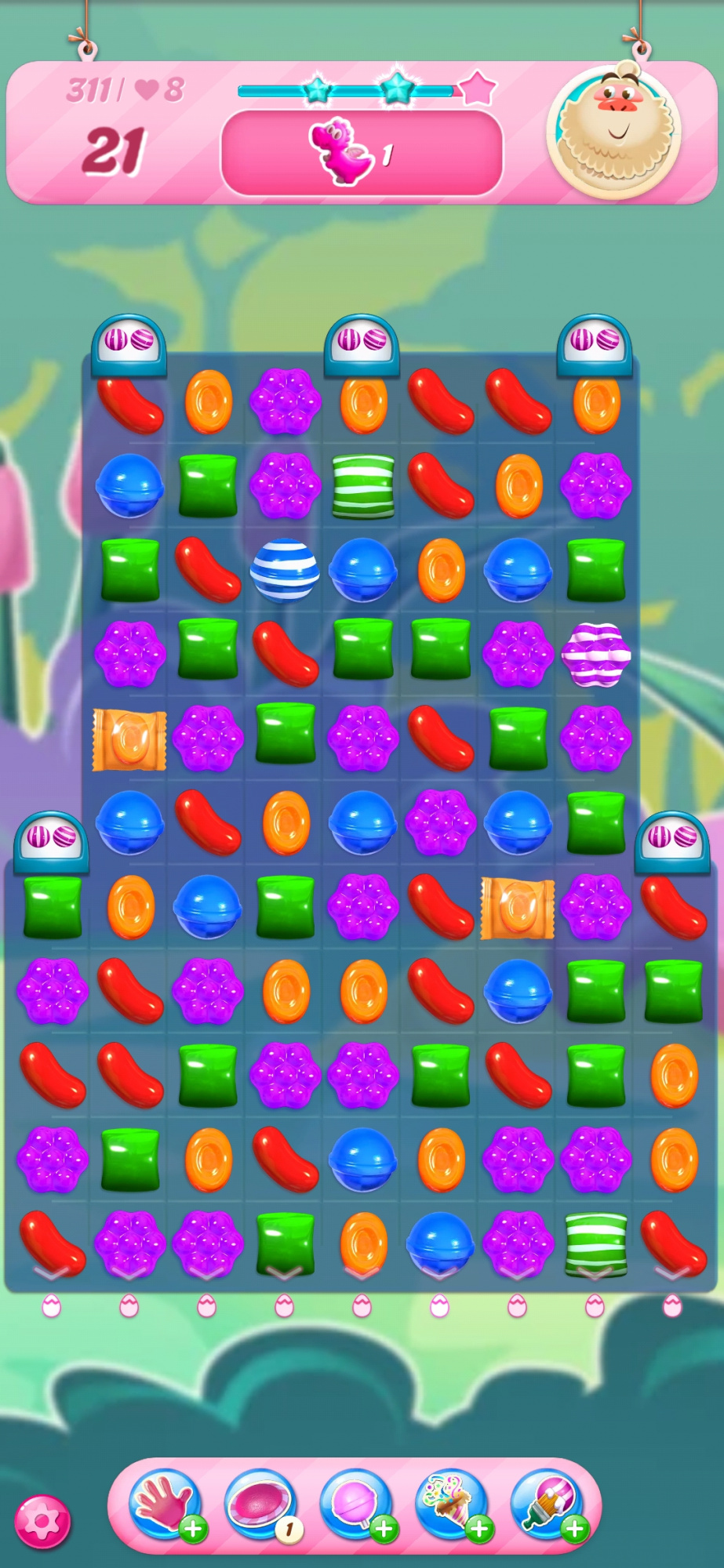Choose the party popper booster
This screenshot has height=1568, width=724.
[x=451, y=1504]
